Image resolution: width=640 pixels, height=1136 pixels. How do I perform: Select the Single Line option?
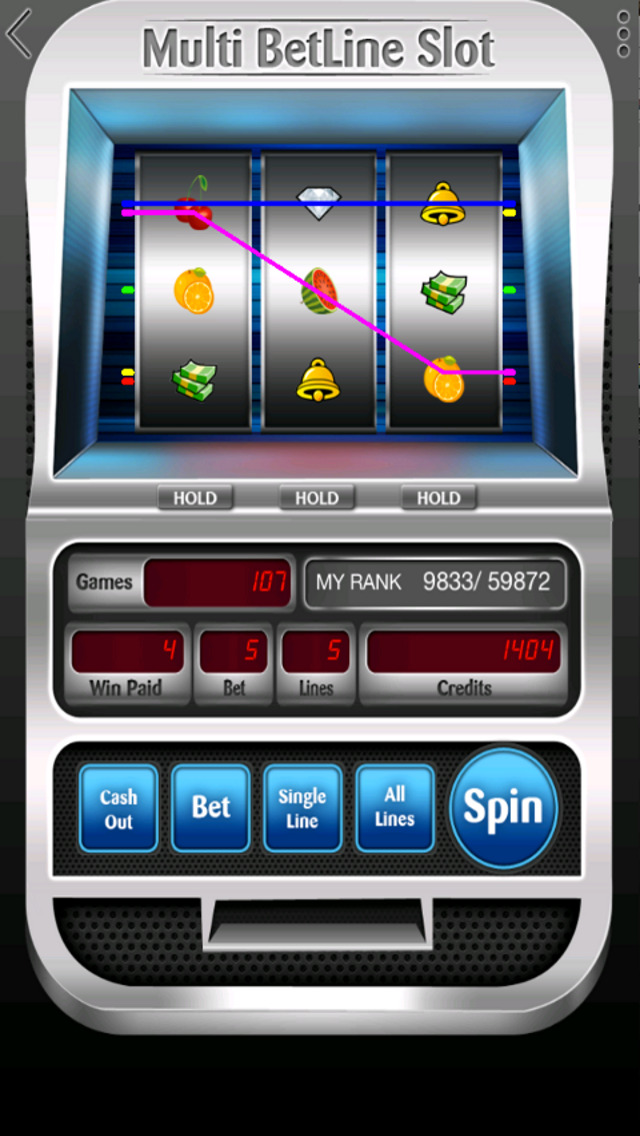click(302, 809)
